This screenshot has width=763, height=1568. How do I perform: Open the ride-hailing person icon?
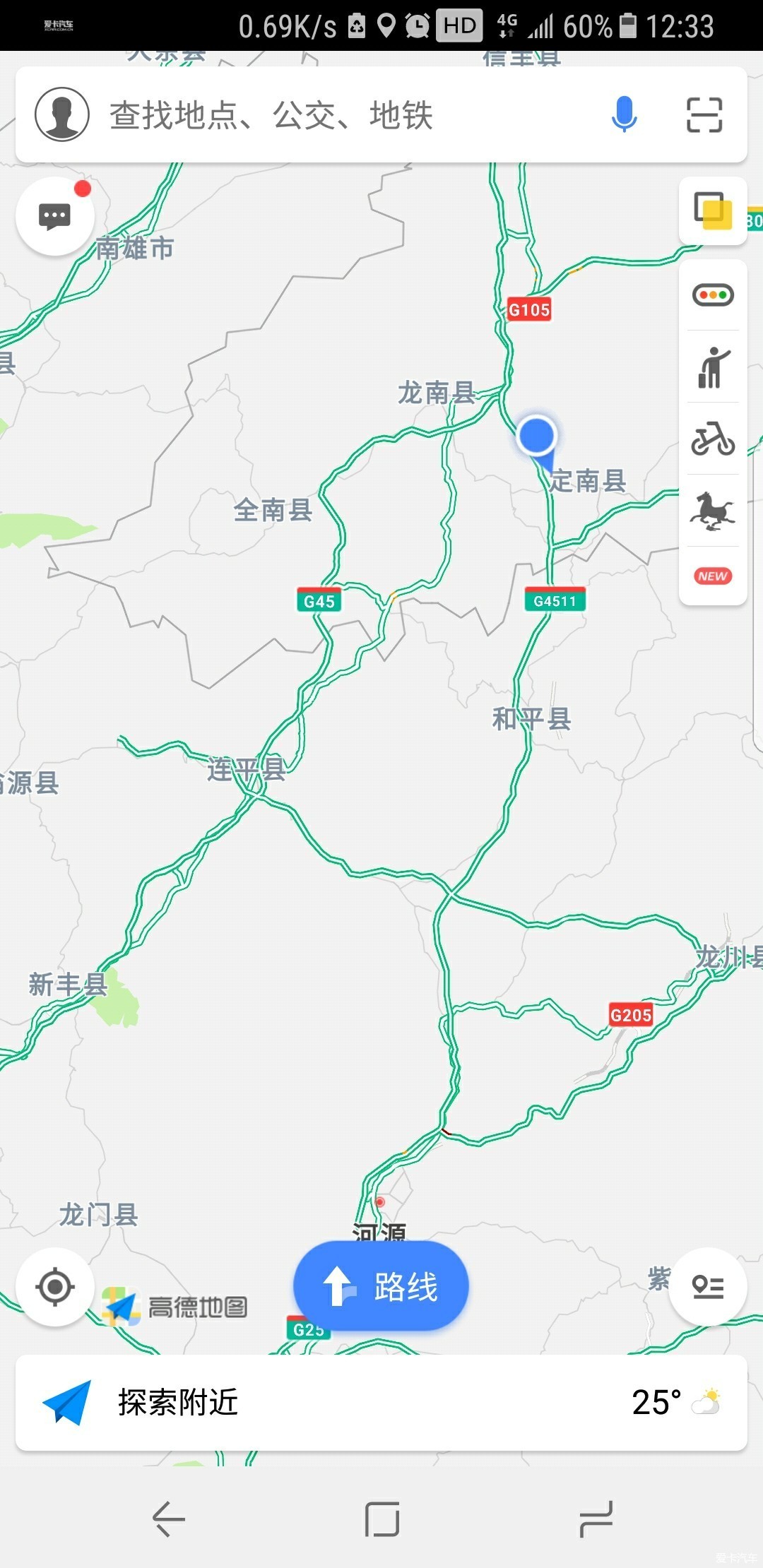point(713,367)
